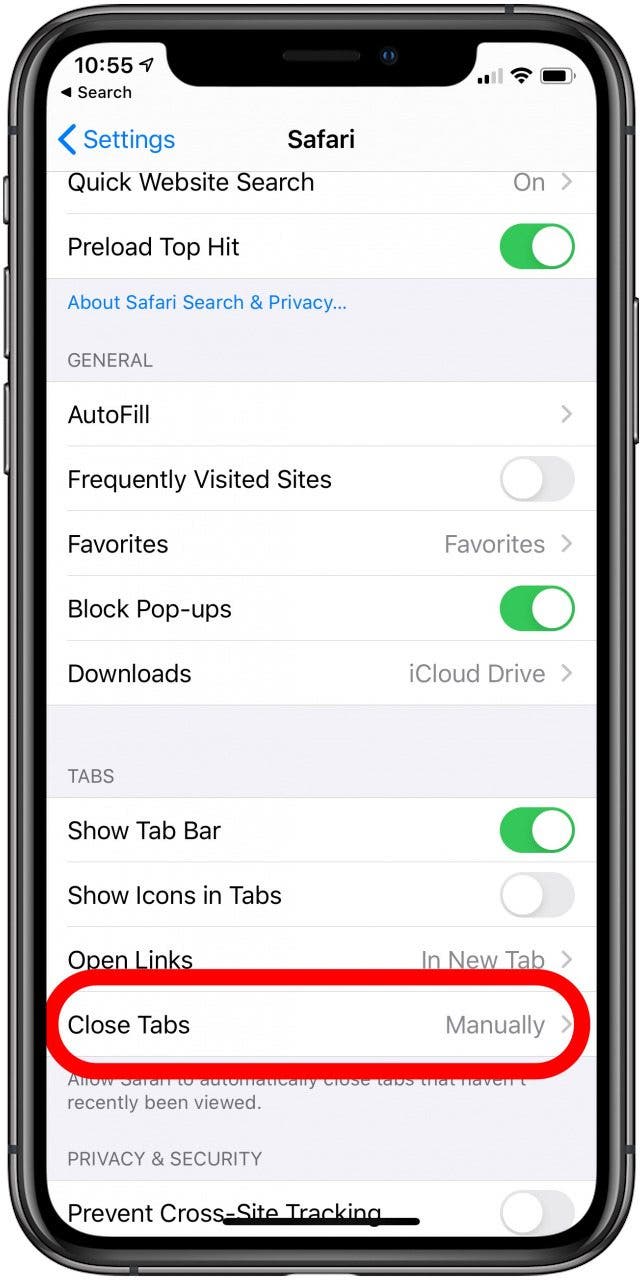Turn on Prevent Cross-Site Tracking

[537, 1214]
